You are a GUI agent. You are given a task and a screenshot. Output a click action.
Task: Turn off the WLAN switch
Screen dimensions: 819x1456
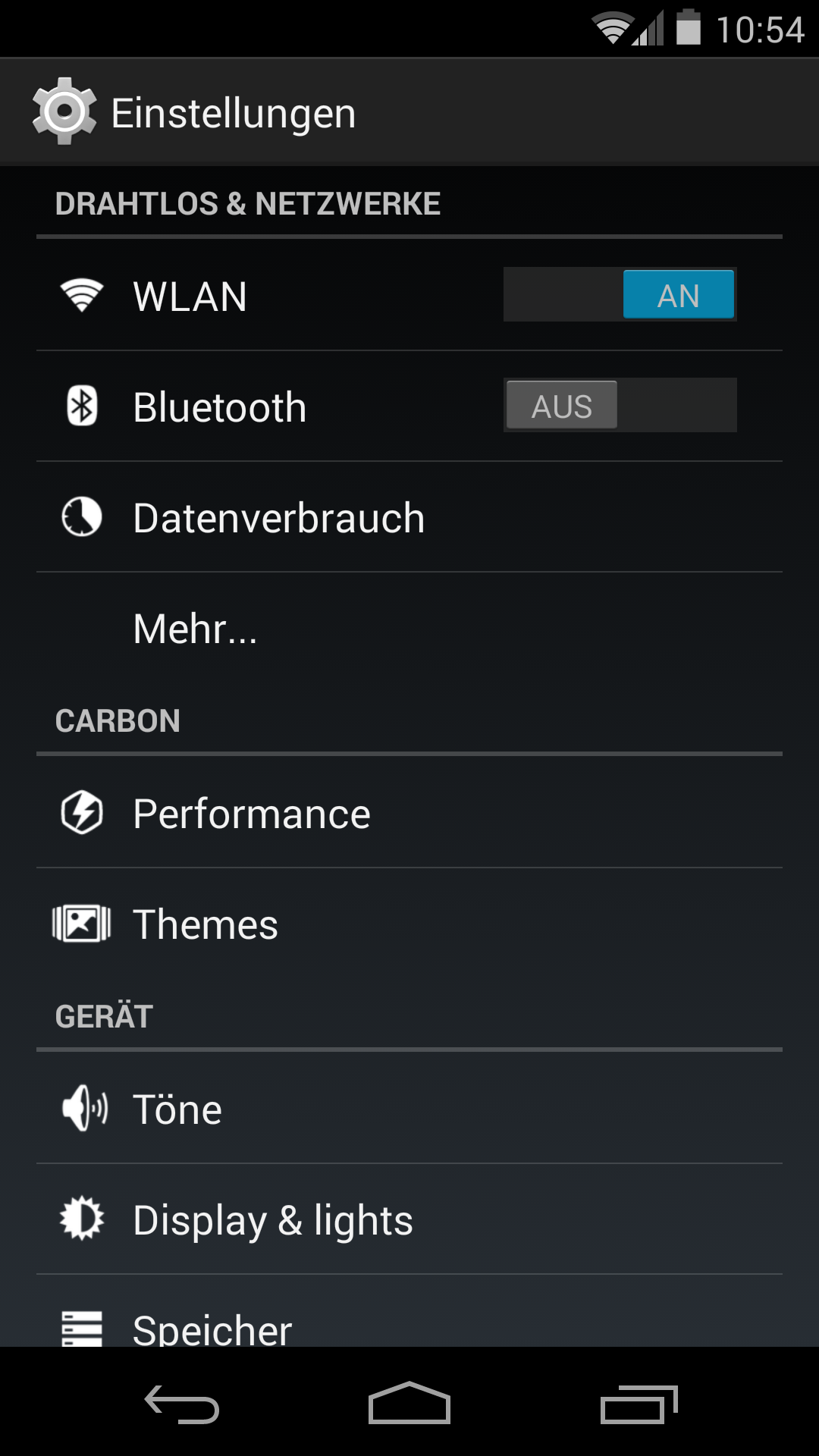[620, 294]
